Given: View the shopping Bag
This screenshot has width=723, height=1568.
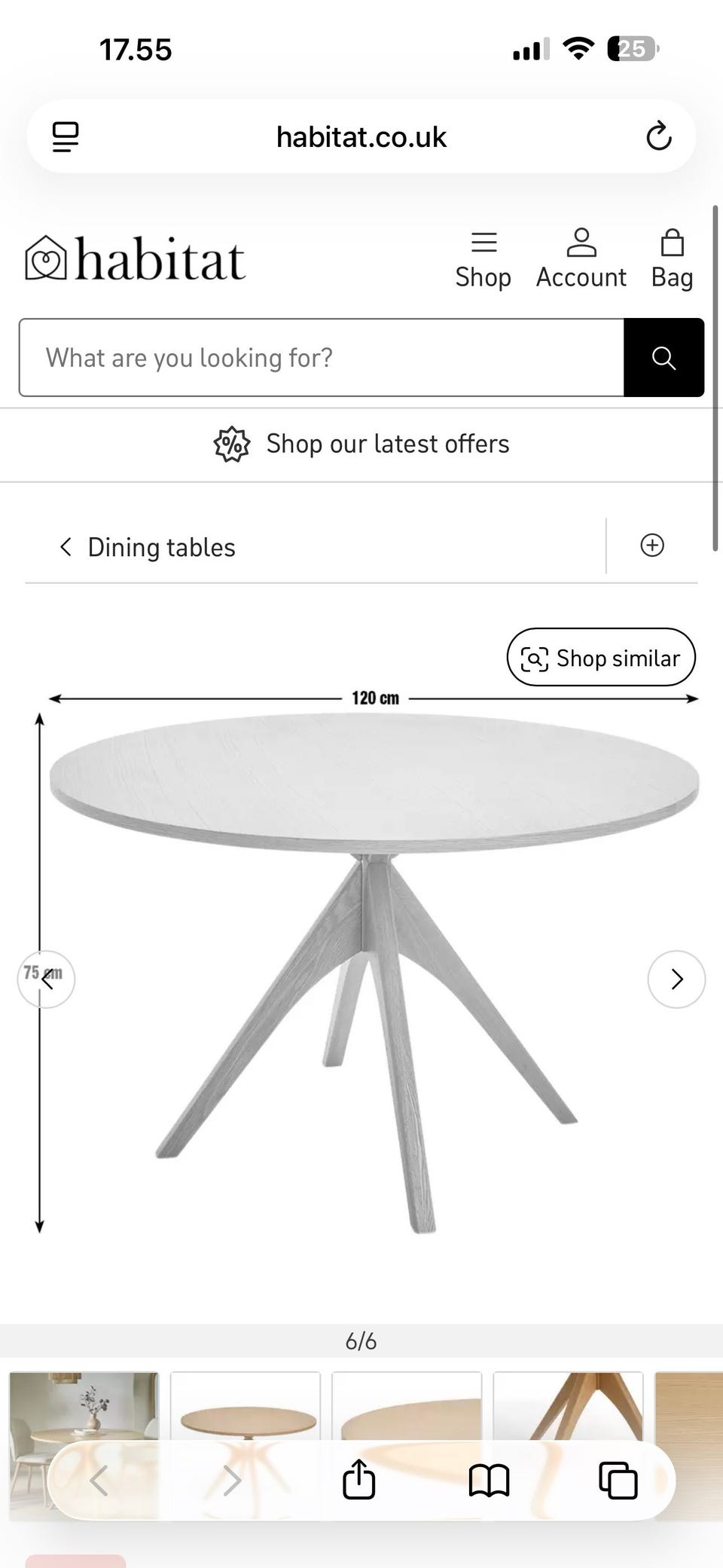Looking at the screenshot, I should click(672, 260).
